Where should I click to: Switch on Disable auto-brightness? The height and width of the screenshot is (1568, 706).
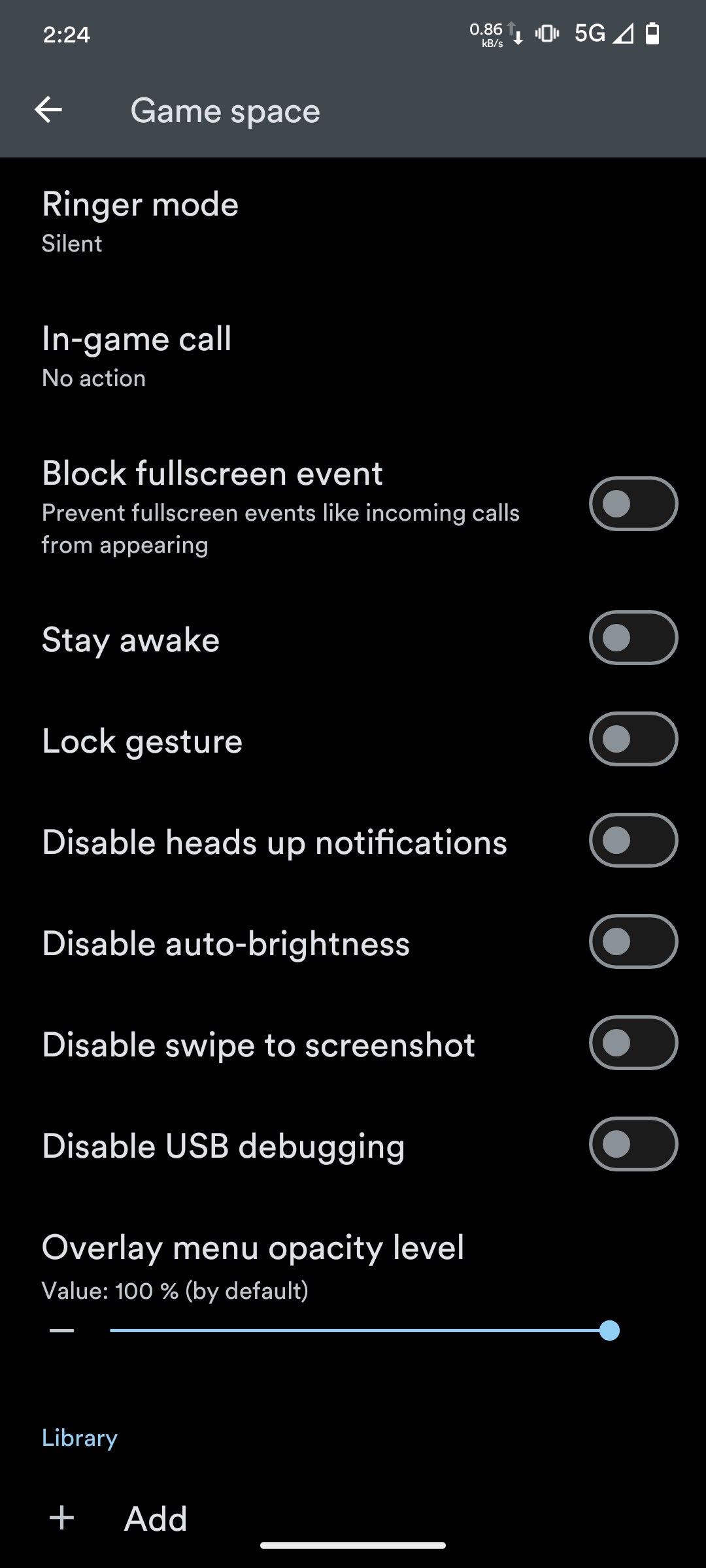633,941
